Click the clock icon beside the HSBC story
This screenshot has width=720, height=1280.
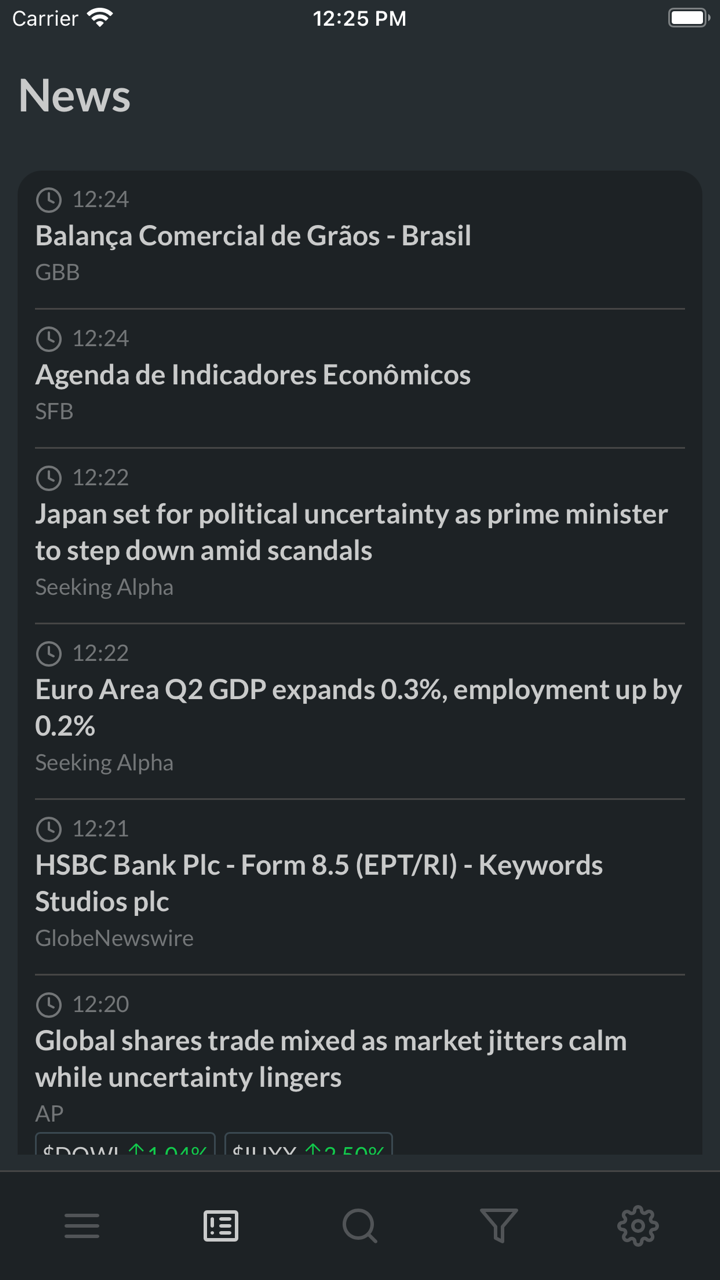48,829
